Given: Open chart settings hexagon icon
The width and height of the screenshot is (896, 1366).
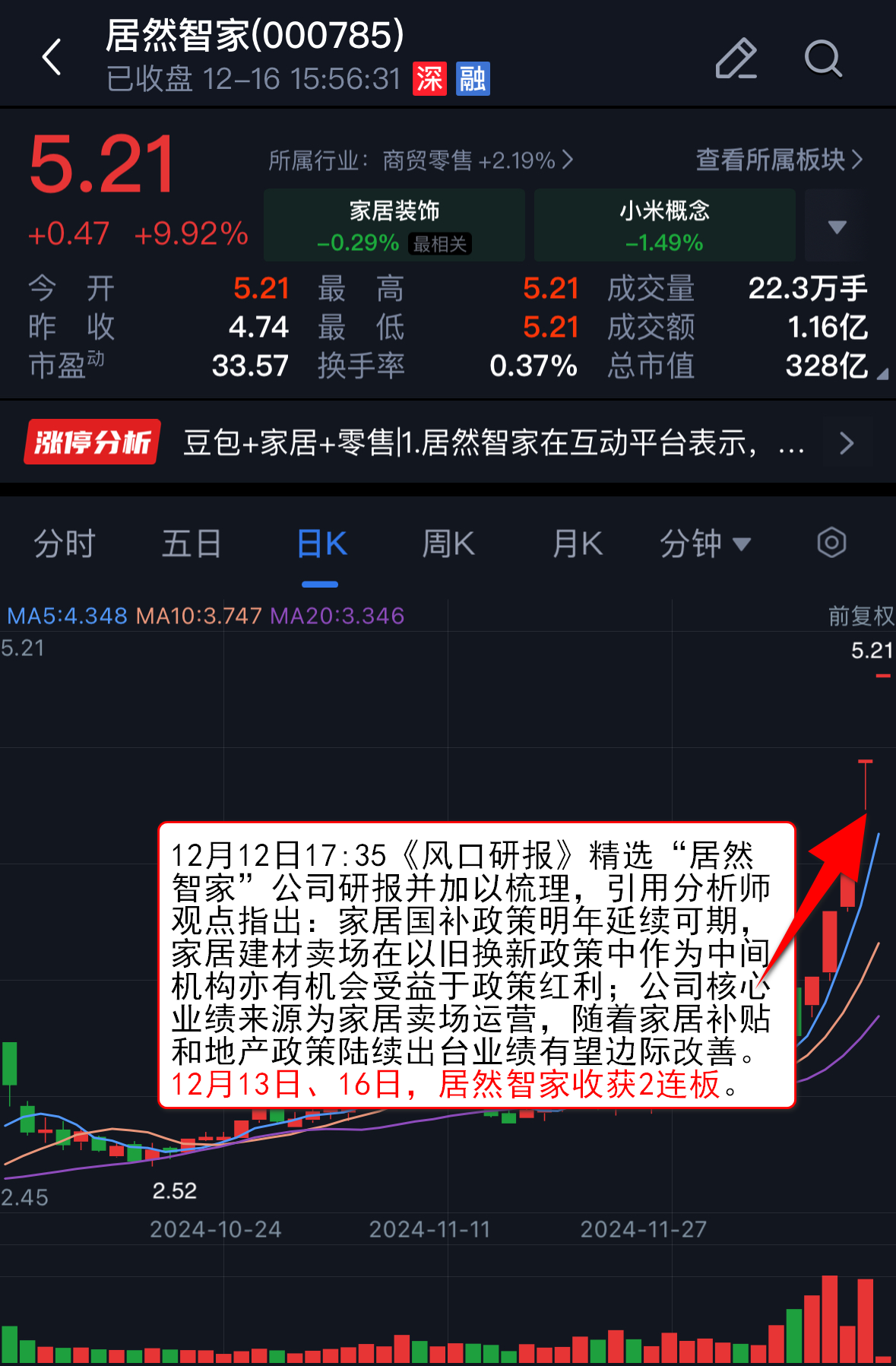Looking at the screenshot, I should [831, 543].
